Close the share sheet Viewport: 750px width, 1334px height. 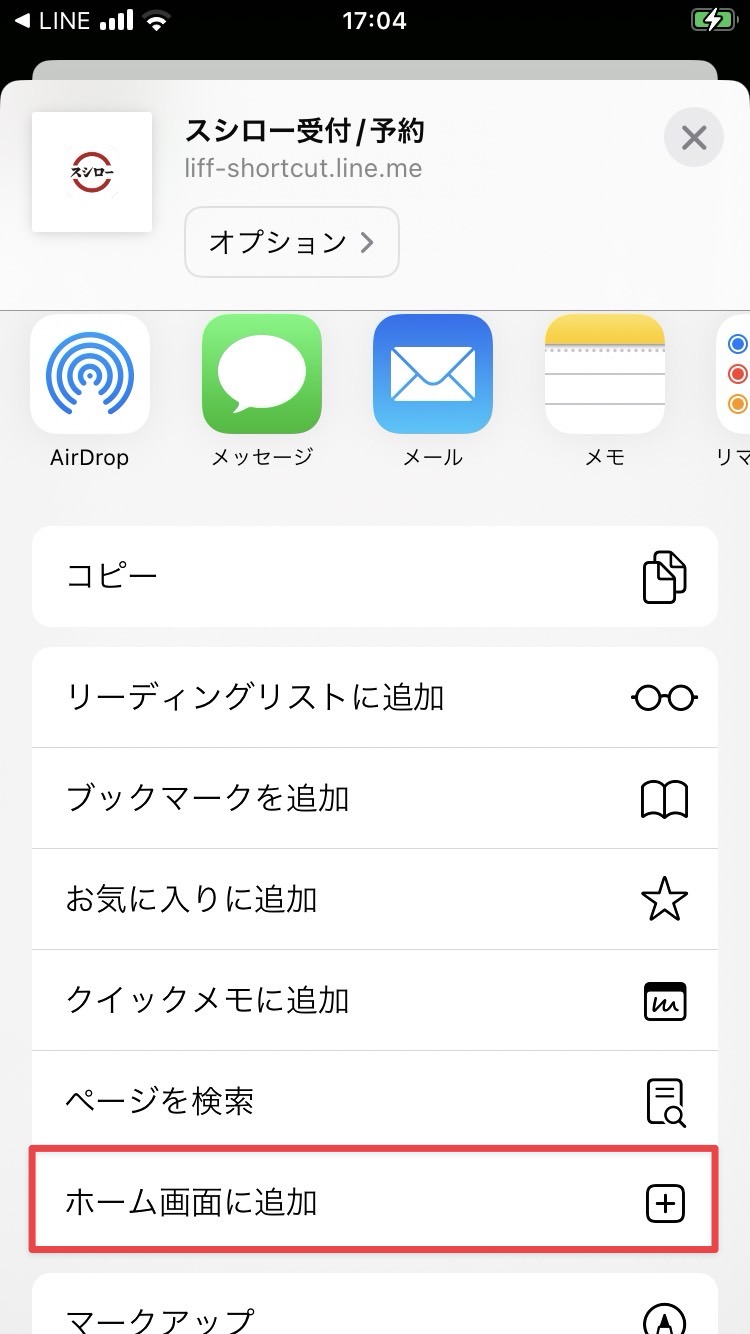tap(693, 137)
